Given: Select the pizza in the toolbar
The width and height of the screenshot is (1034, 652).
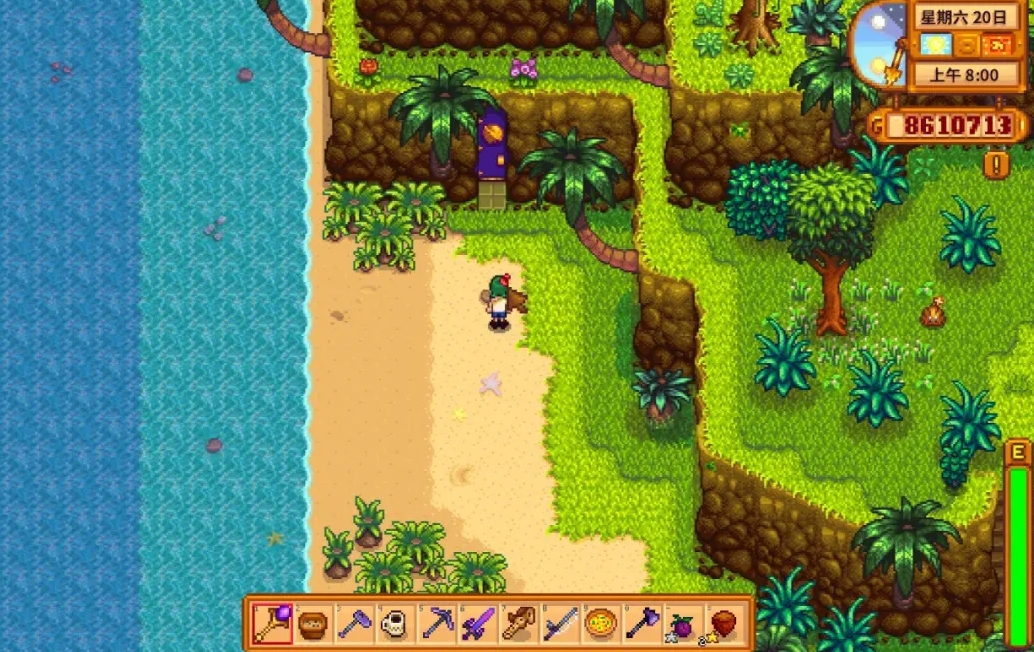Looking at the screenshot, I should click(x=601, y=624).
